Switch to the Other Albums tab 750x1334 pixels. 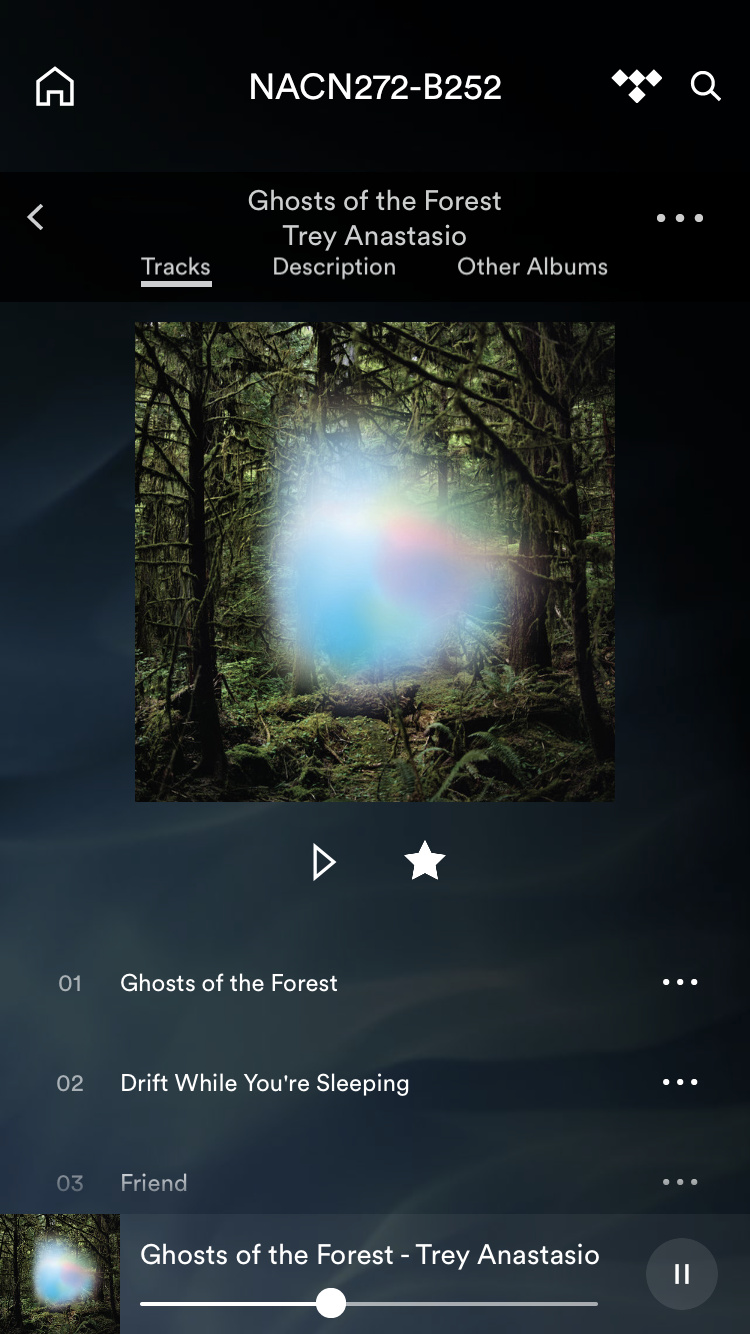[x=532, y=267]
